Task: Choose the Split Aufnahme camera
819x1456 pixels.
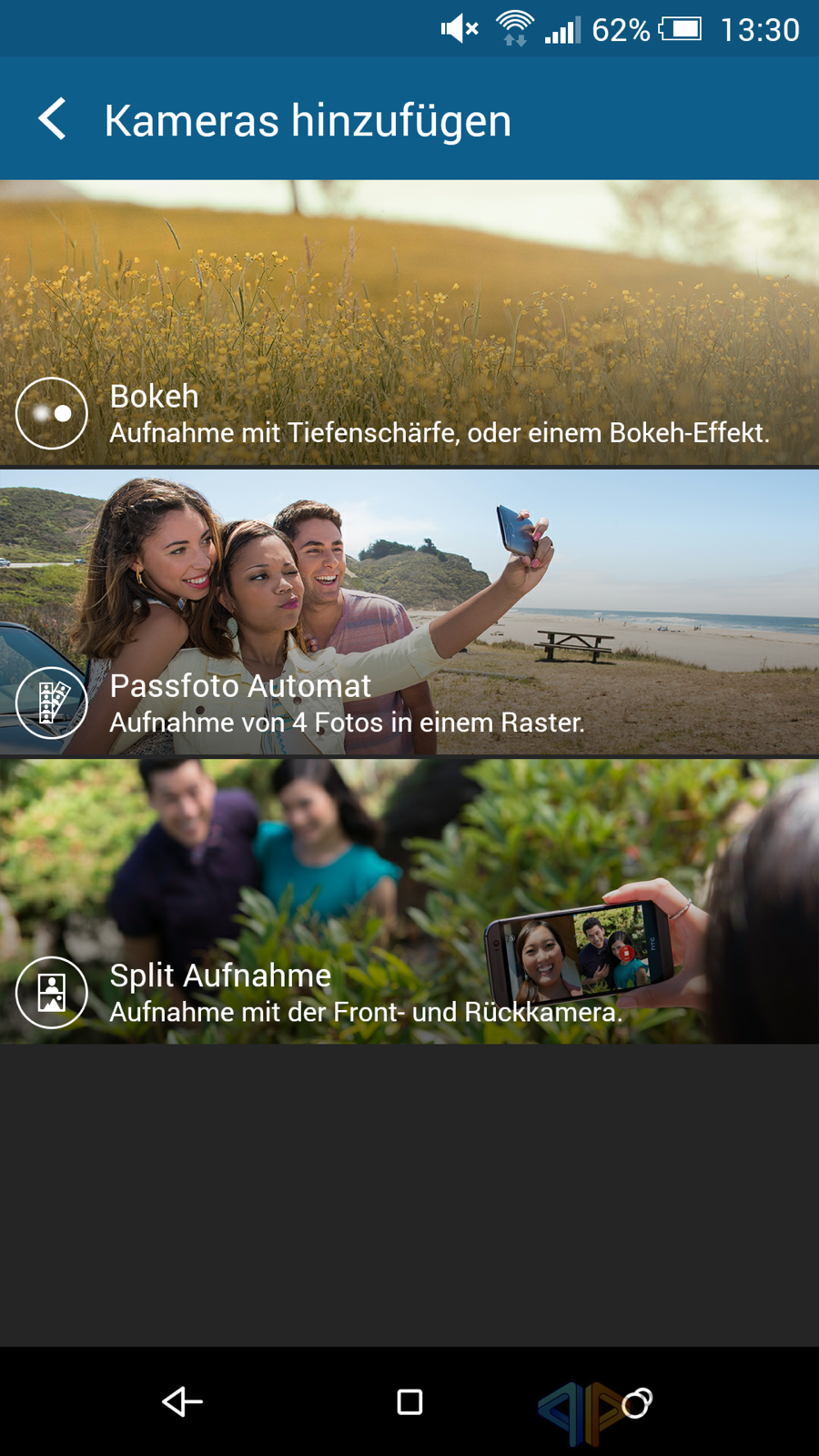Action: [409, 902]
